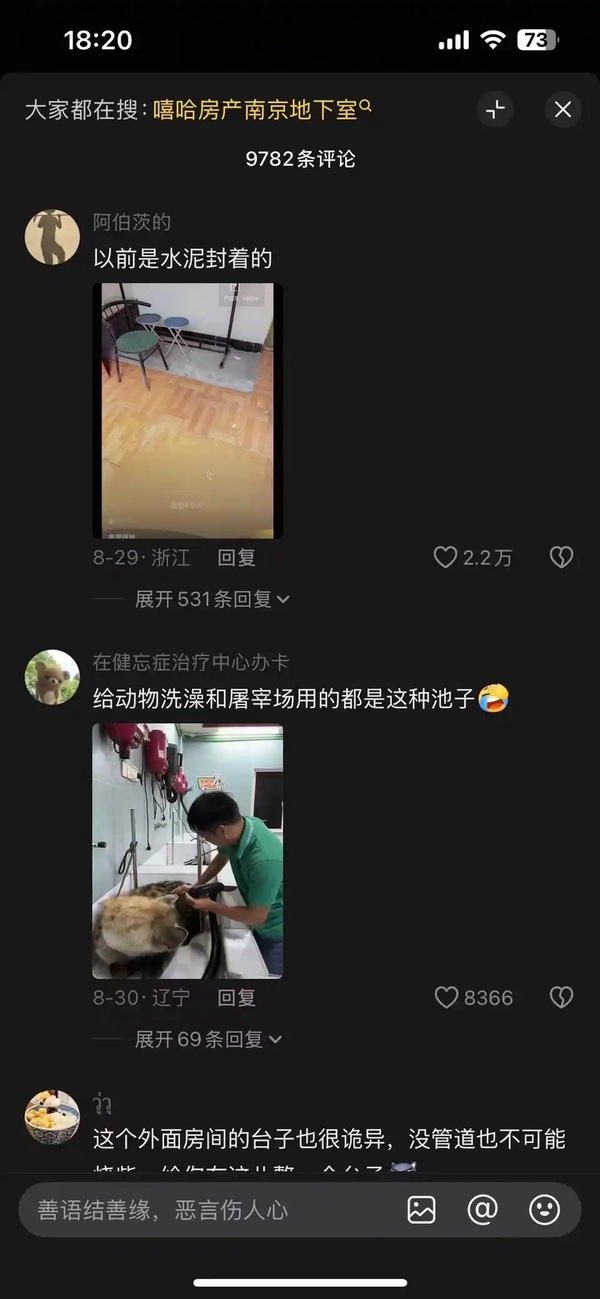
Task: Like the comment with 8366 likes
Action: (x=446, y=998)
